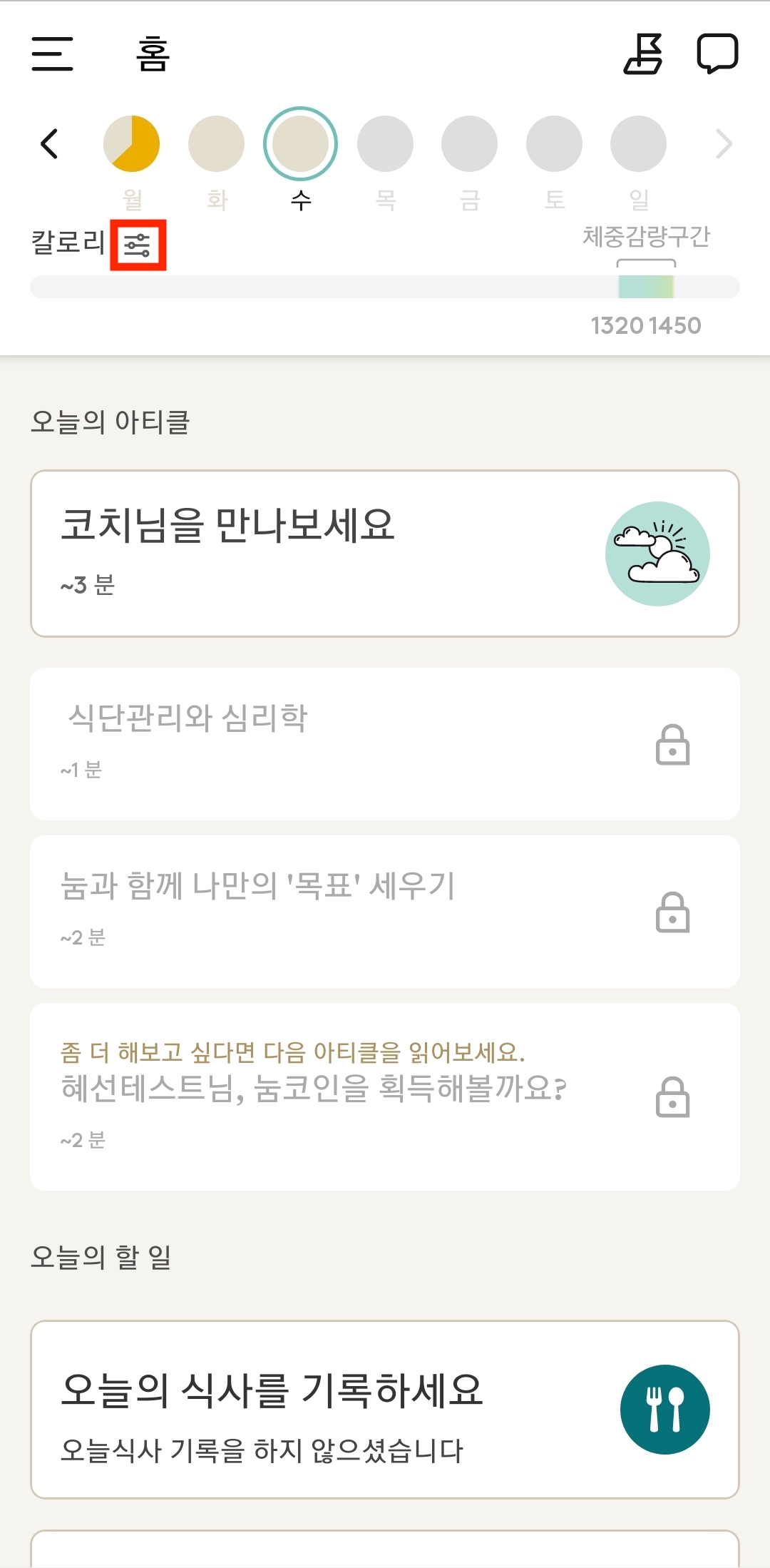This screenshot has height=1568, width=770.
Task: Open locked article 눔코인을 획득해볼까요?
Action: tap(384, 1096)
